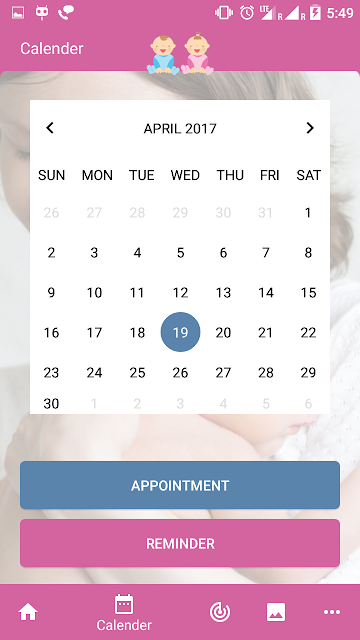Choose April 22 on the calendar
Screen dimensions: 360x640
click(x=308, y=333)
